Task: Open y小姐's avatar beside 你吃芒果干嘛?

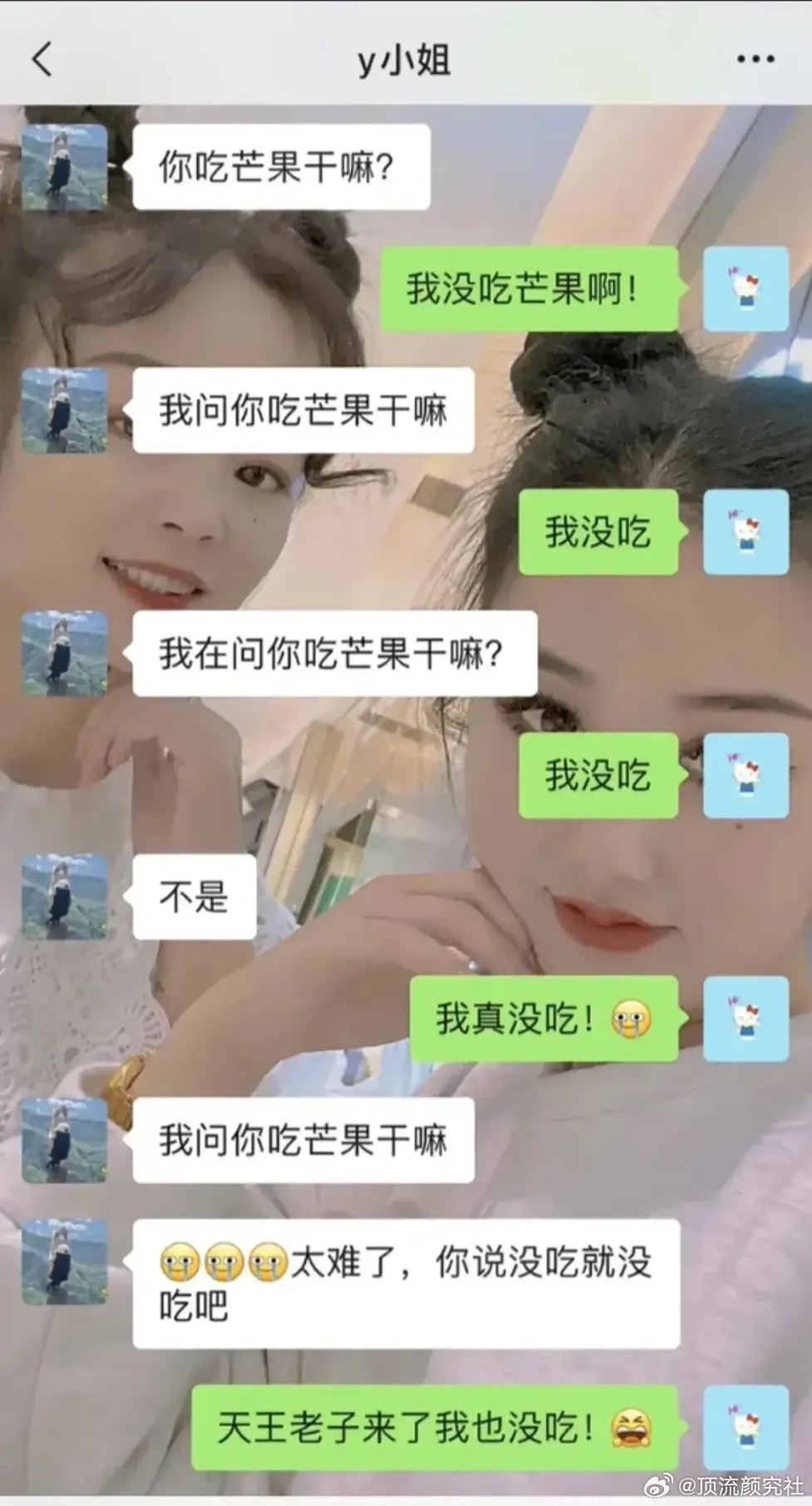Action: pos(65,167)
